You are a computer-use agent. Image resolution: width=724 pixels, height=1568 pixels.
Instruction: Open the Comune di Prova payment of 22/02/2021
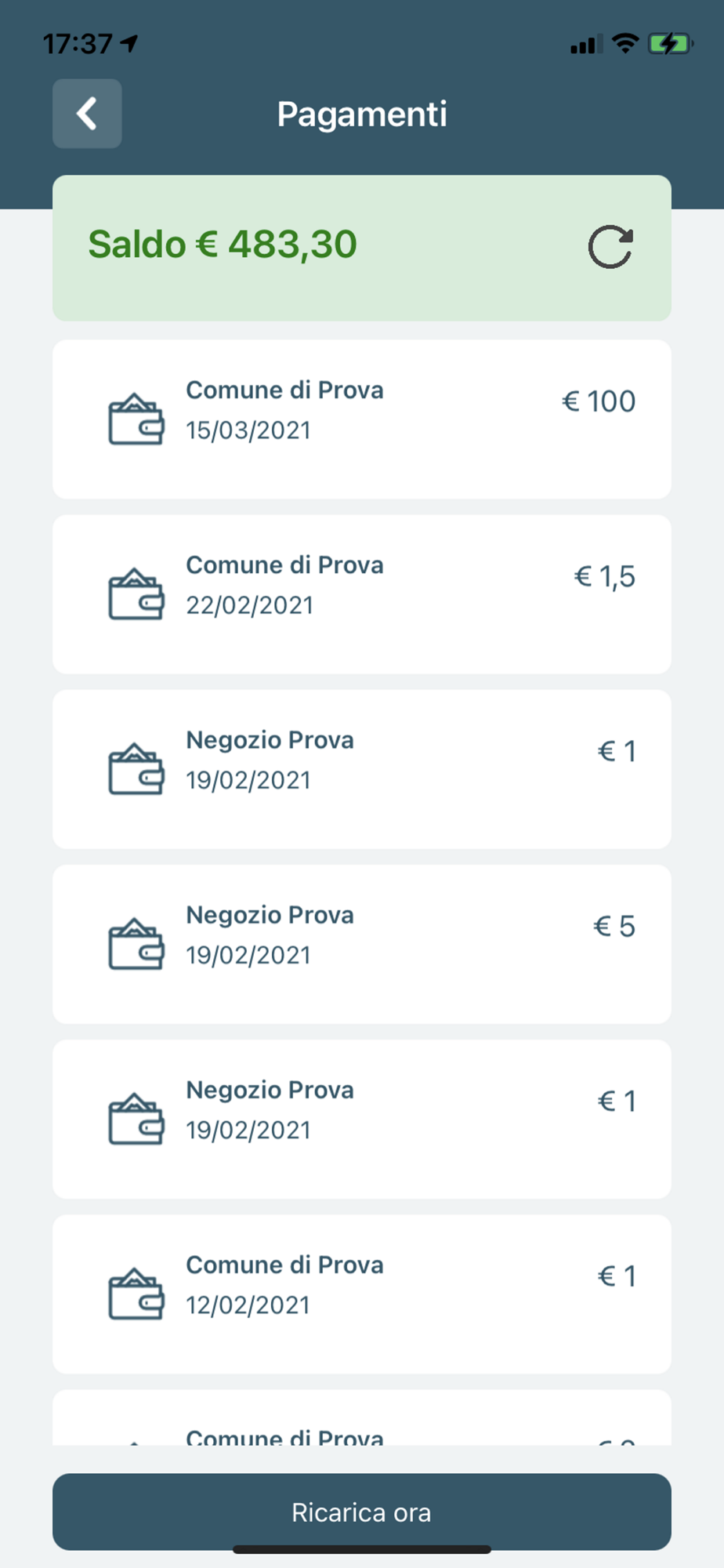[361, 594]
